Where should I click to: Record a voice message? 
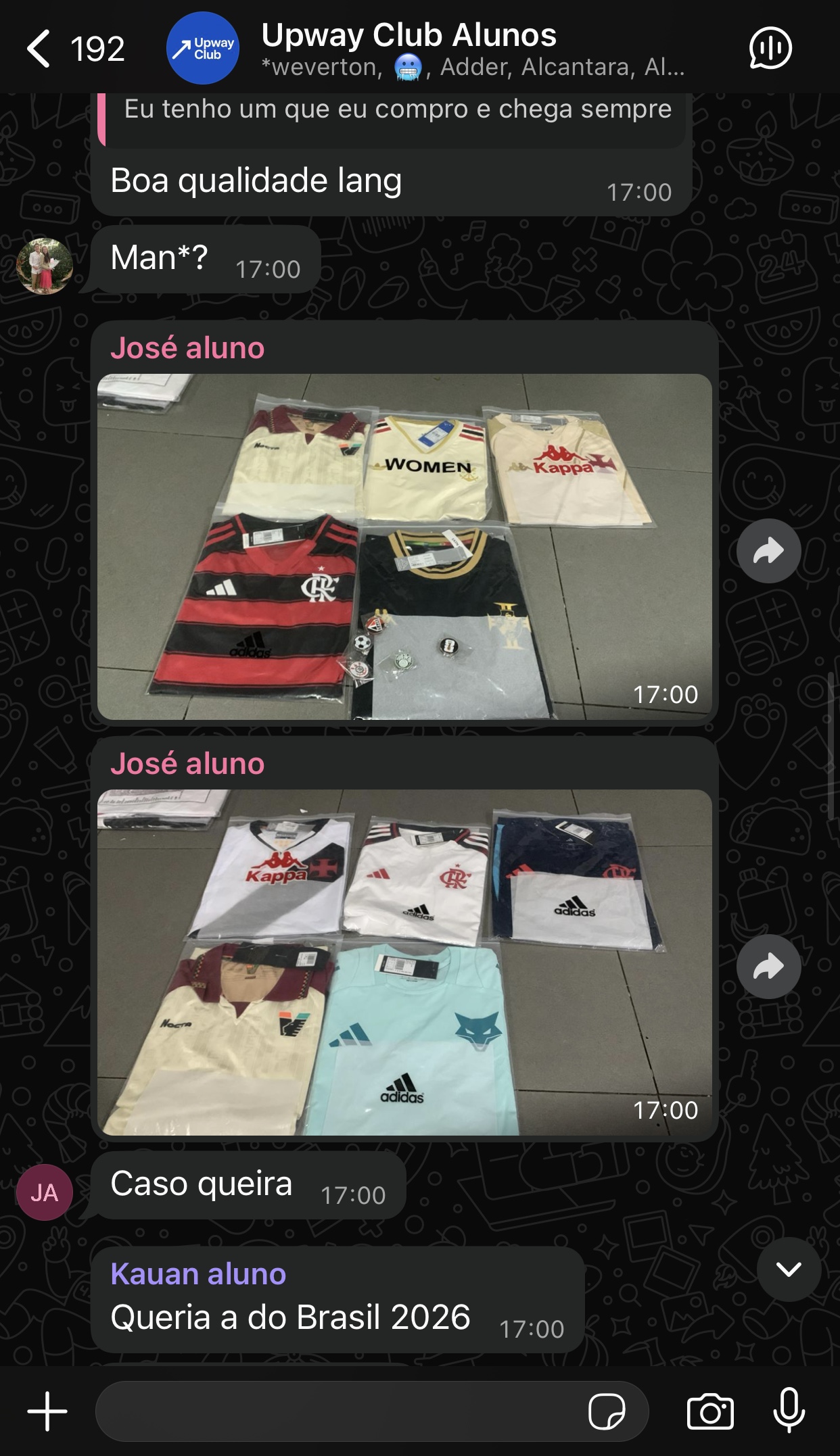click(789, 1411)
